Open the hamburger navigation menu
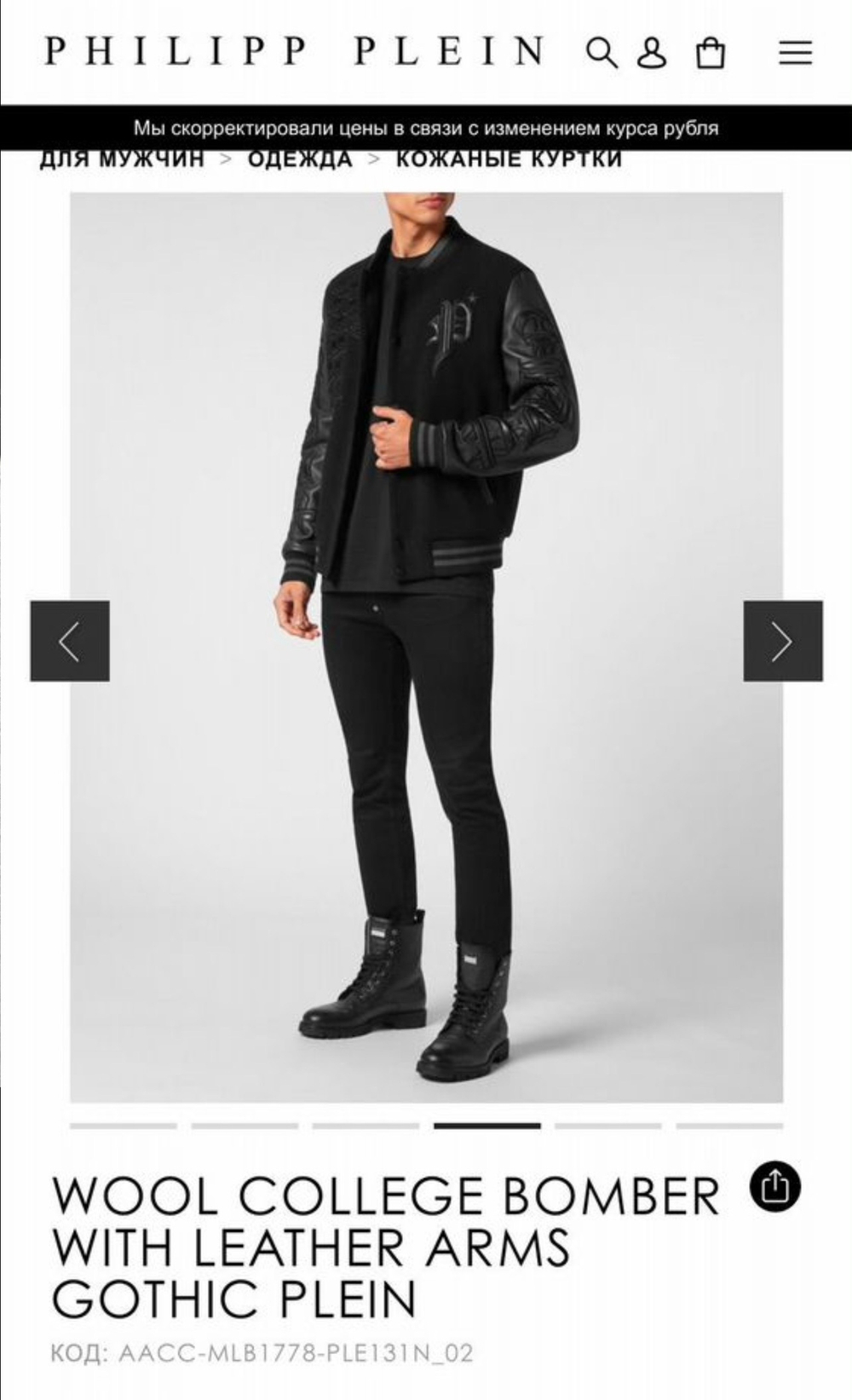This screenshot has height=1400, width=852. pyautogui.click(x=794, y=54)
